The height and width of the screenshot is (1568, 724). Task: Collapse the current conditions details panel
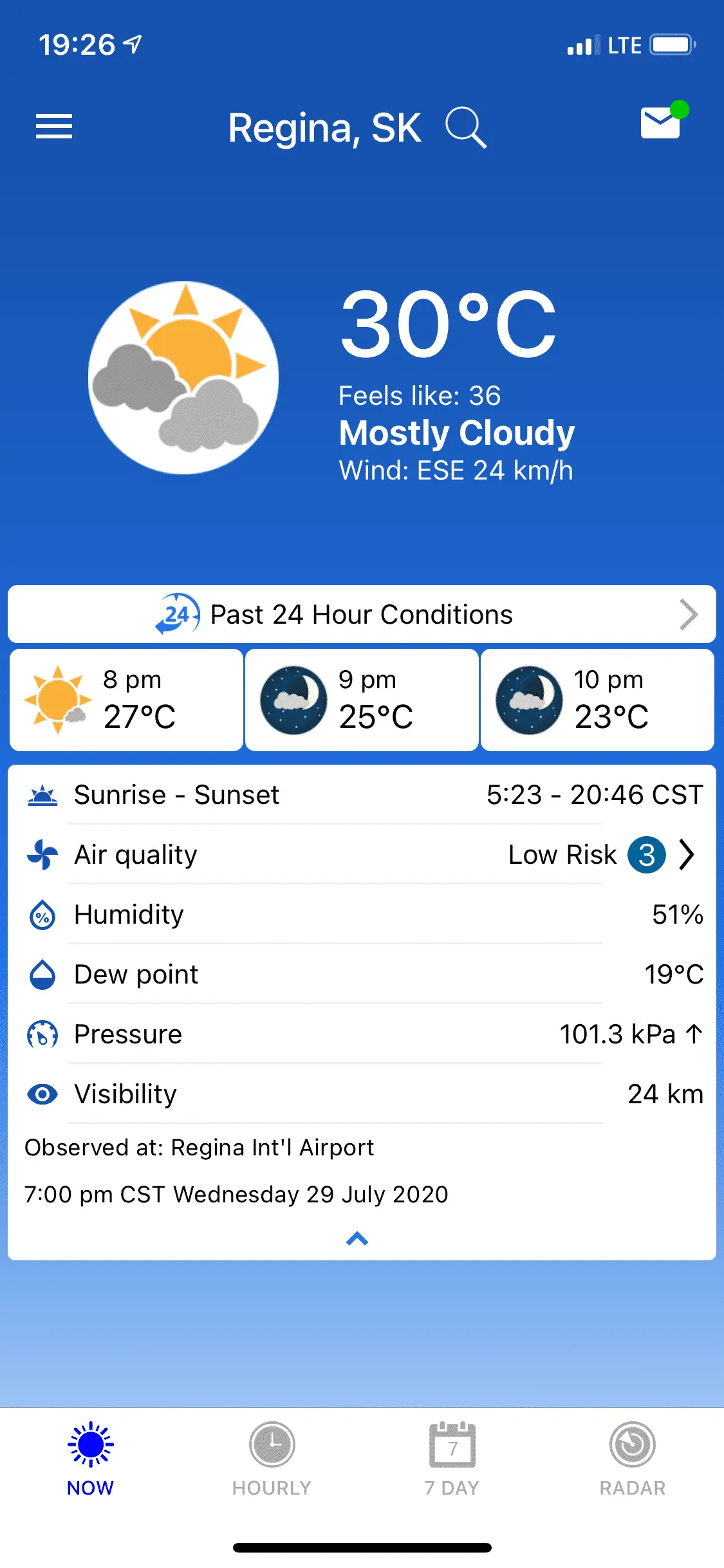tap(357, 1238)
